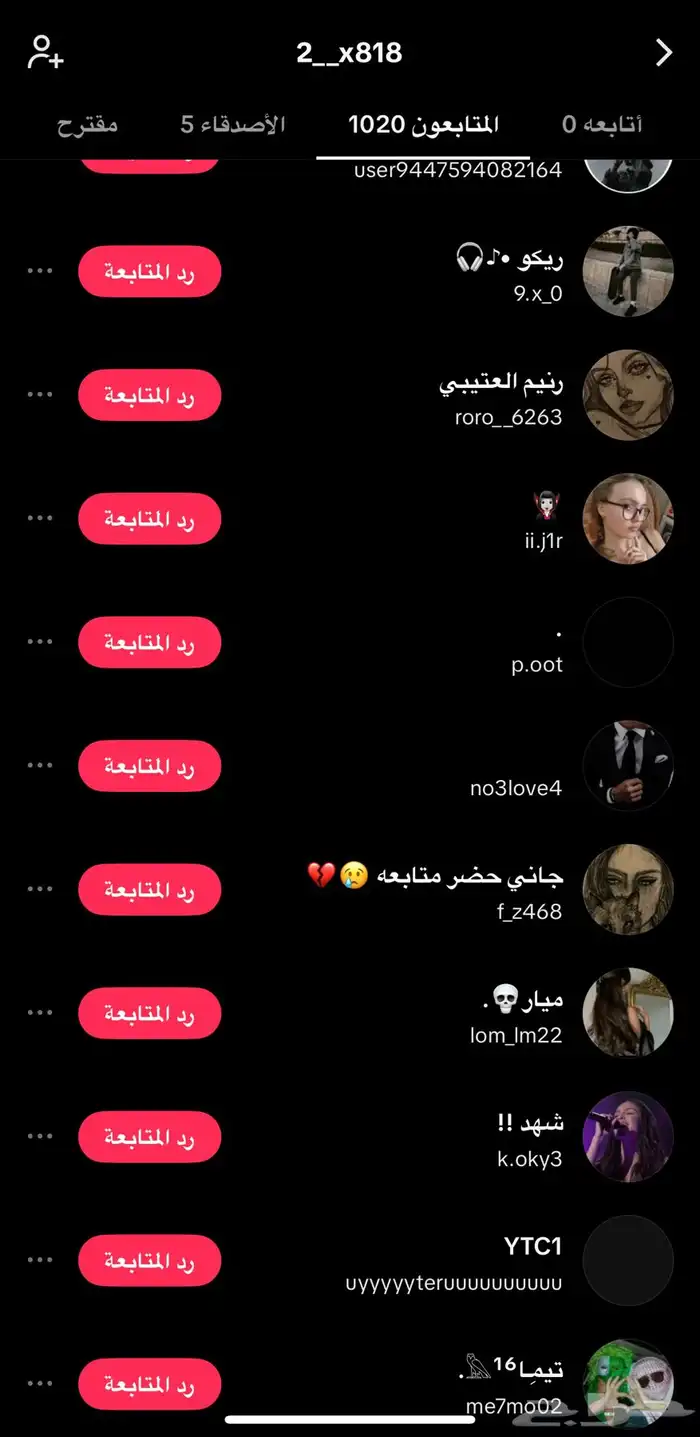700x1437 pixels.
Task: Open more options for me7mo02
Action: click(x=40, y=1383)
